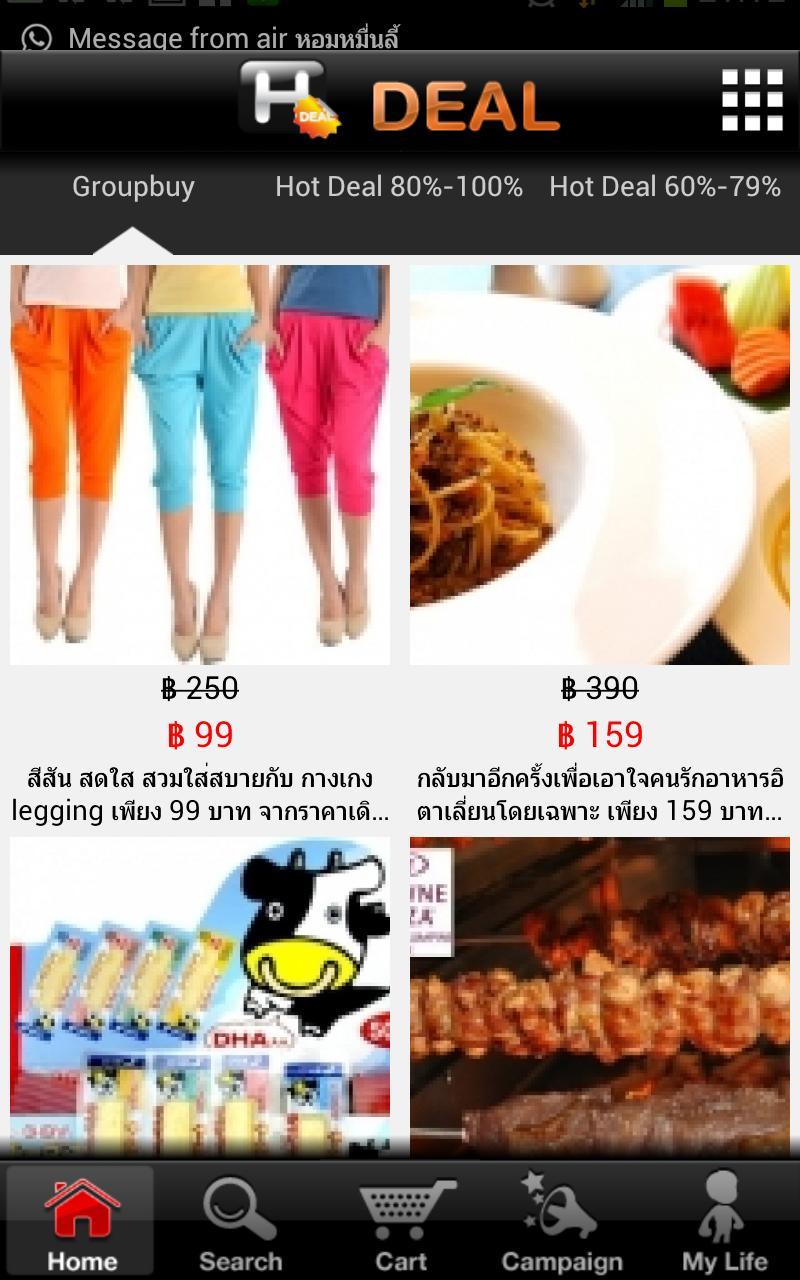This screenshot has height=1280, width=800.
Task: Switch to the Campaign tab
Action: point(561,1222)
